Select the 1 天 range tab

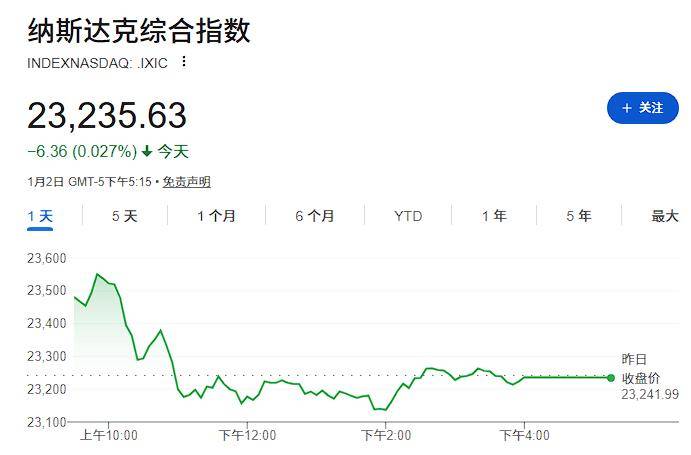(x=40, y=216)
